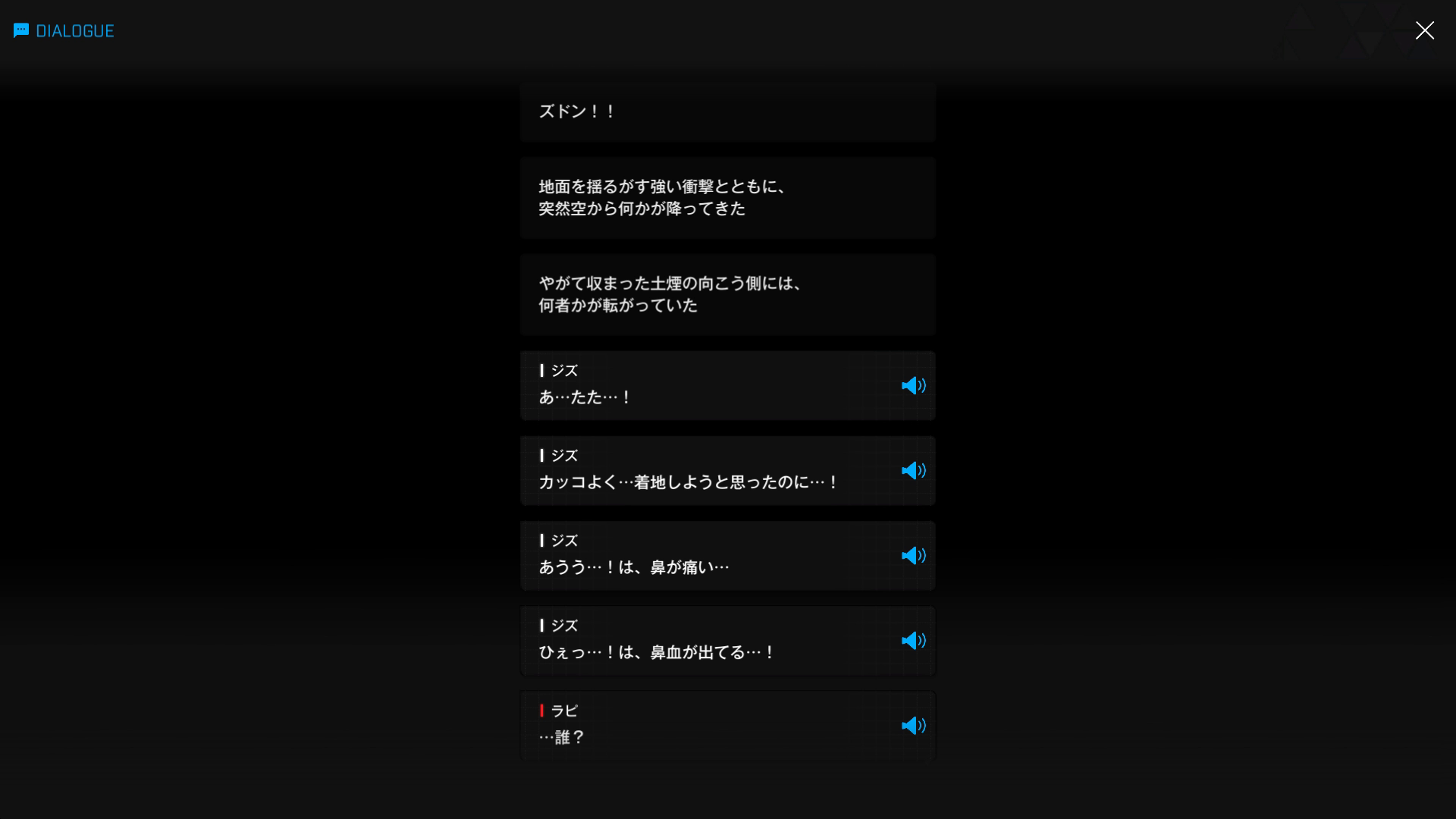This screenshot has width=1456, height=819.
Task: Play ラピ's voice line …誰？
Action: click(913, 726)
